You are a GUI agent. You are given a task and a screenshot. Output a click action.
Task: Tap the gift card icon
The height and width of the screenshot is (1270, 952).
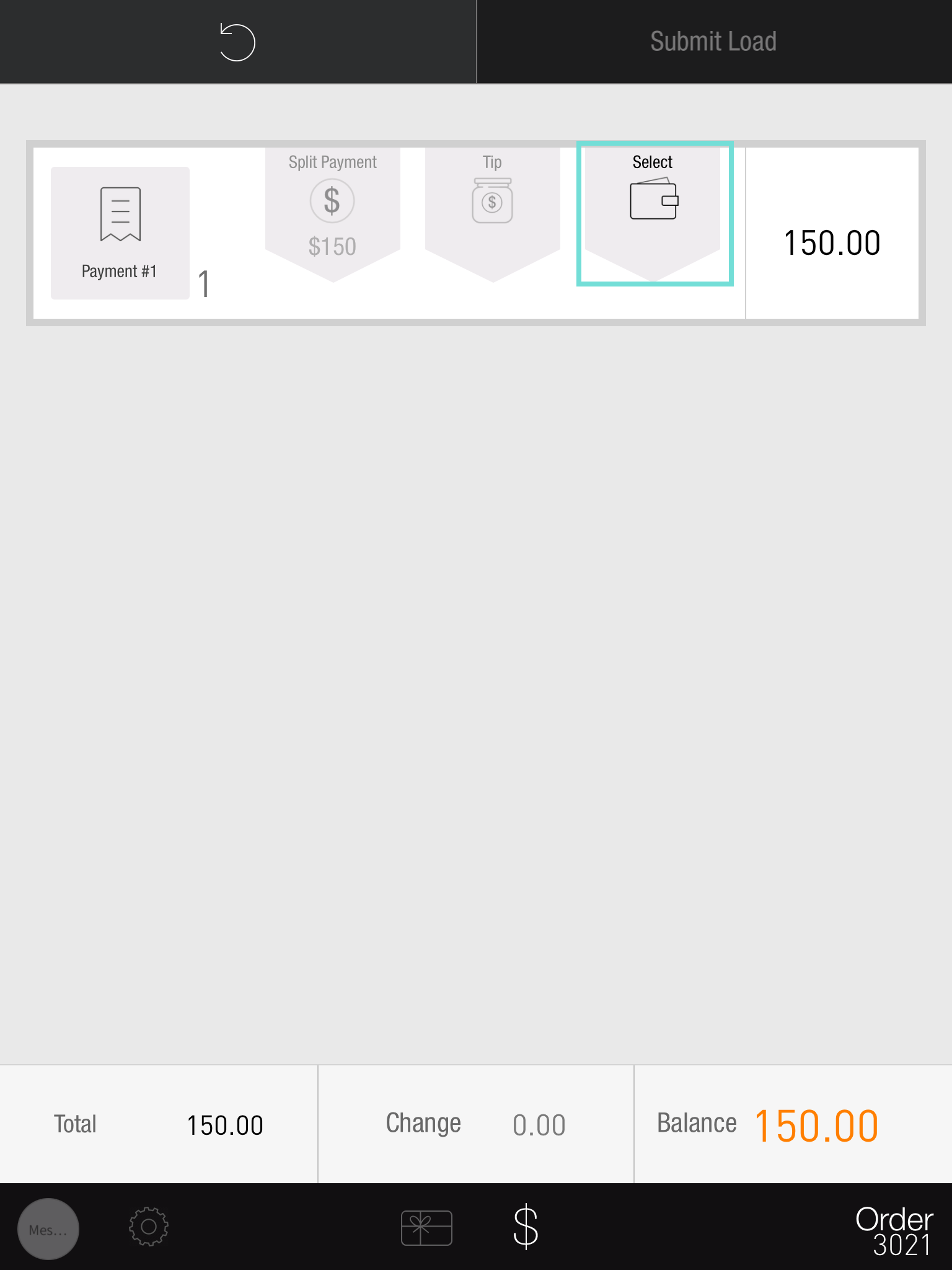point(426,1227)
